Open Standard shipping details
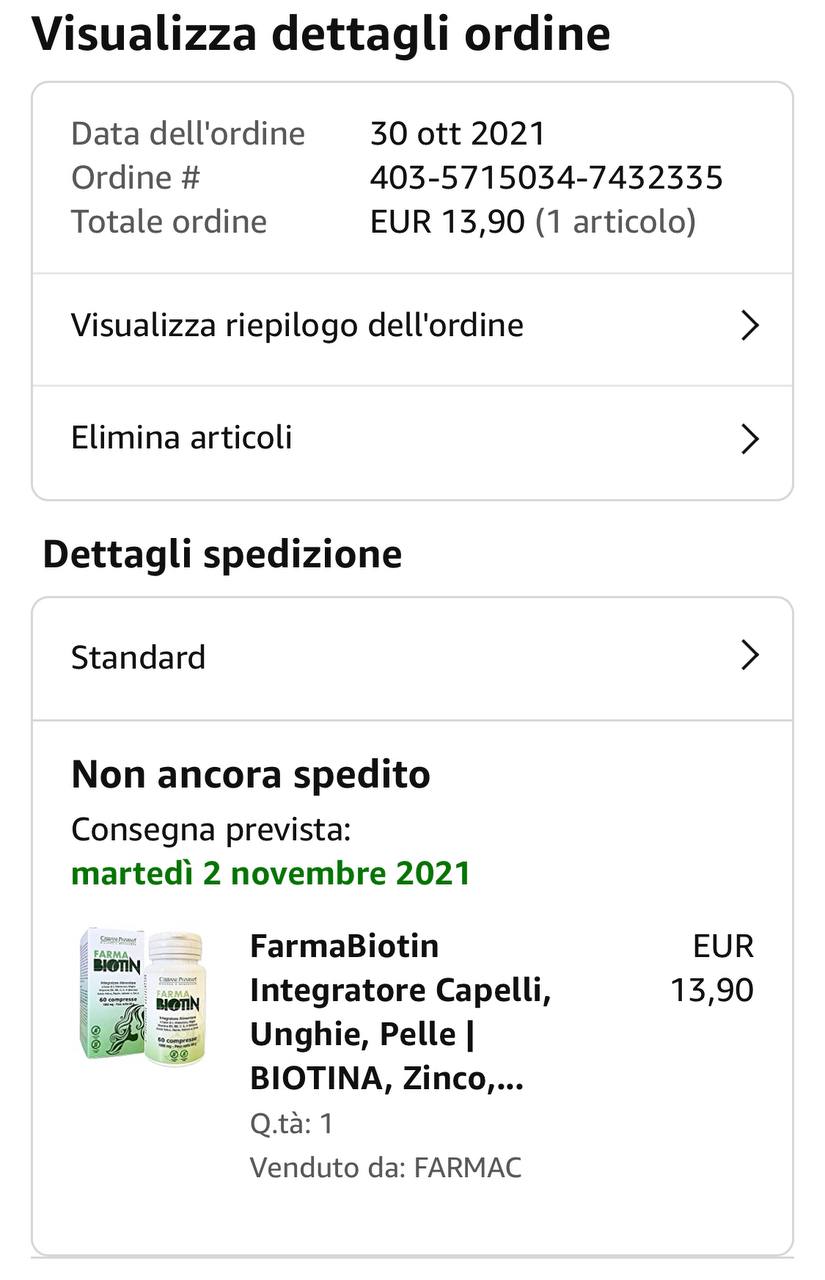Viewport: 825px width, 1280px height. (x=412, y=657)
